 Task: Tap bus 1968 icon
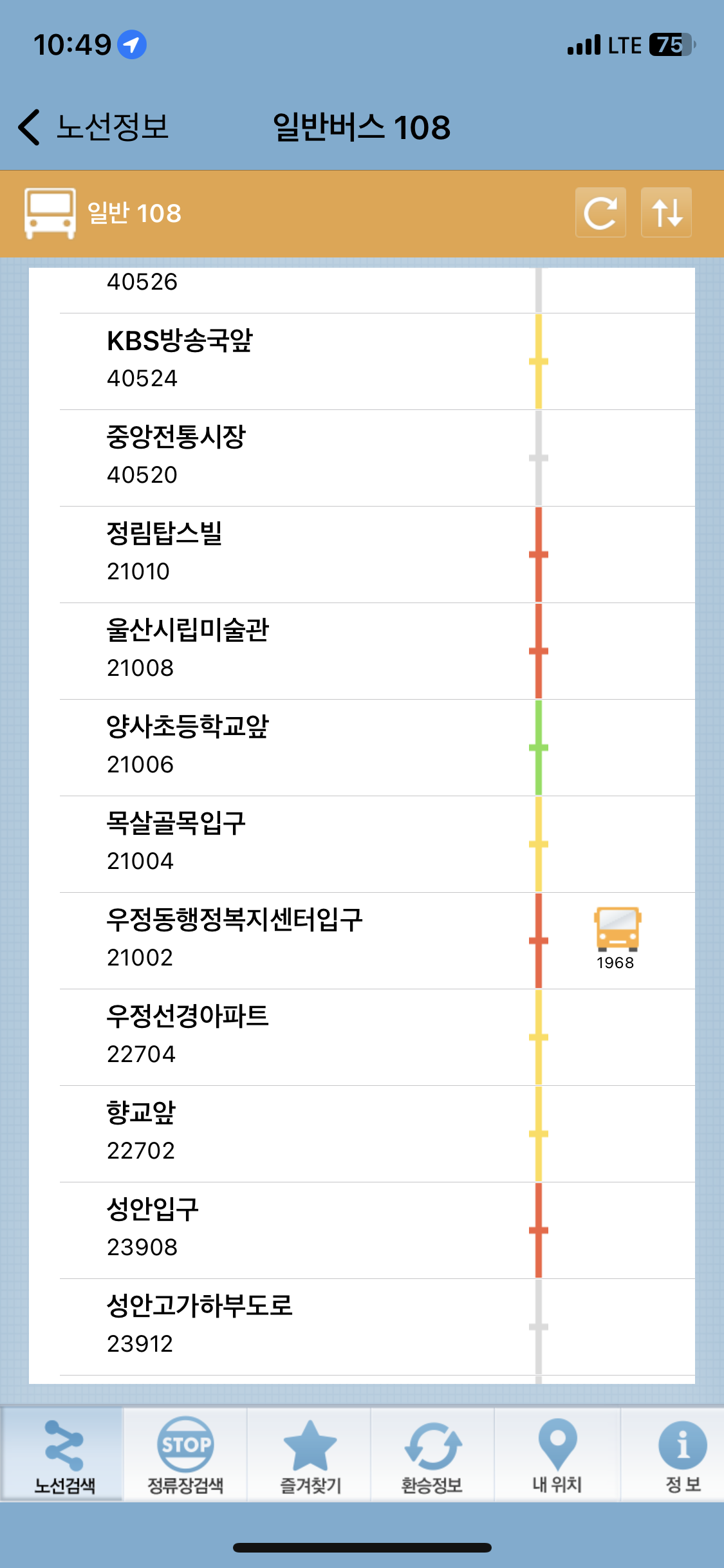click(617, 930)
